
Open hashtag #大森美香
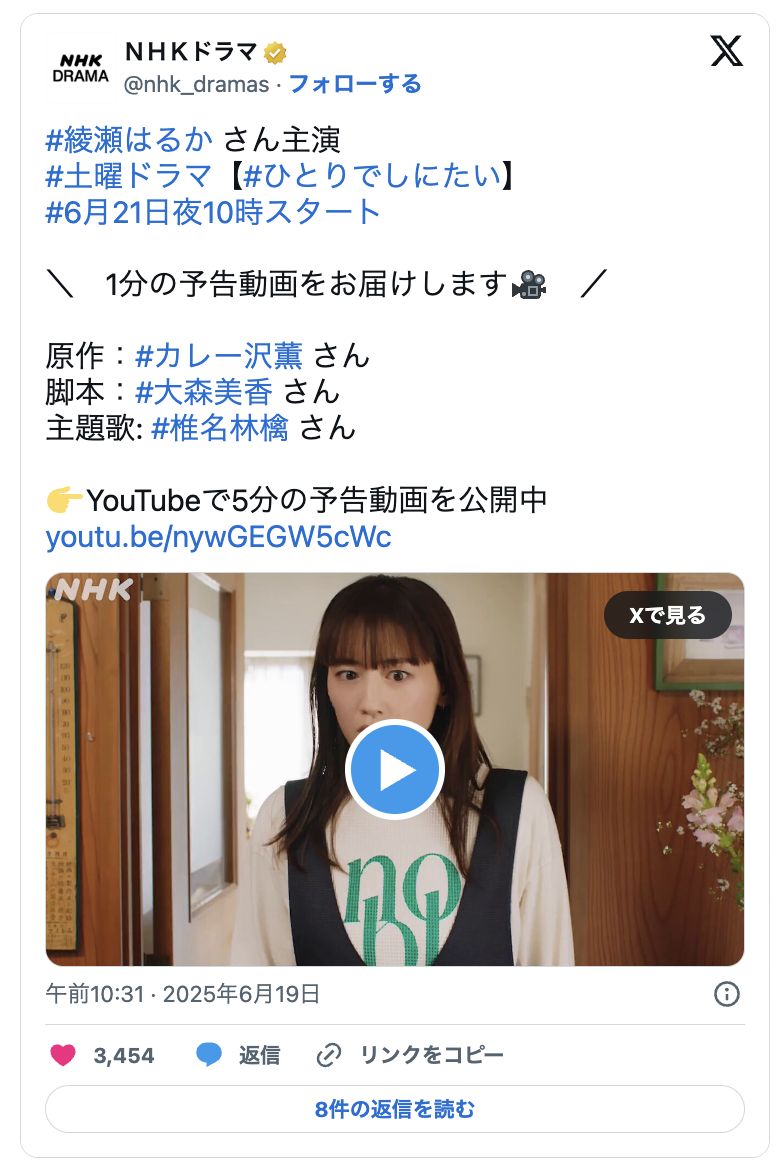(x=203, y=391)
